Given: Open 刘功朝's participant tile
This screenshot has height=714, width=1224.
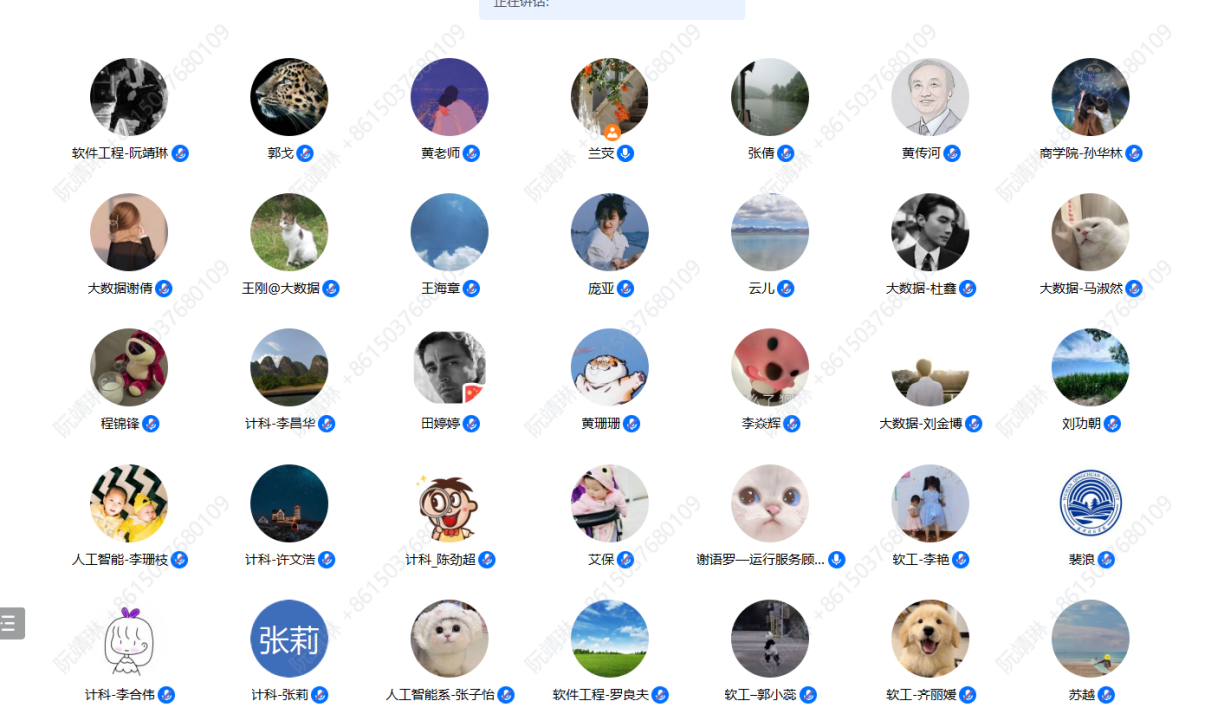Looking at the screenshot, I should pyautogui.click(x=1090, y=368).
